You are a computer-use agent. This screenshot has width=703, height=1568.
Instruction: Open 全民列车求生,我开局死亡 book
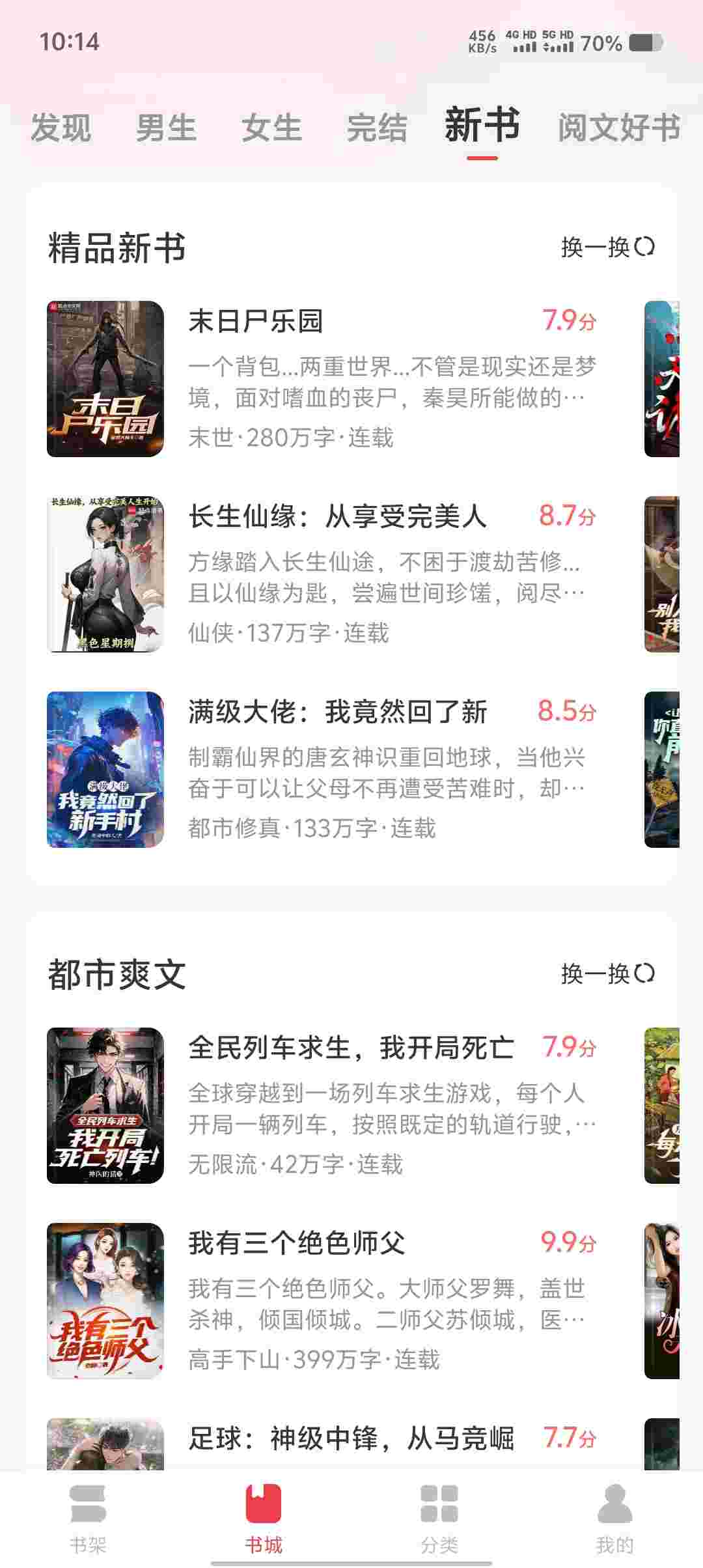point(350,1048)
